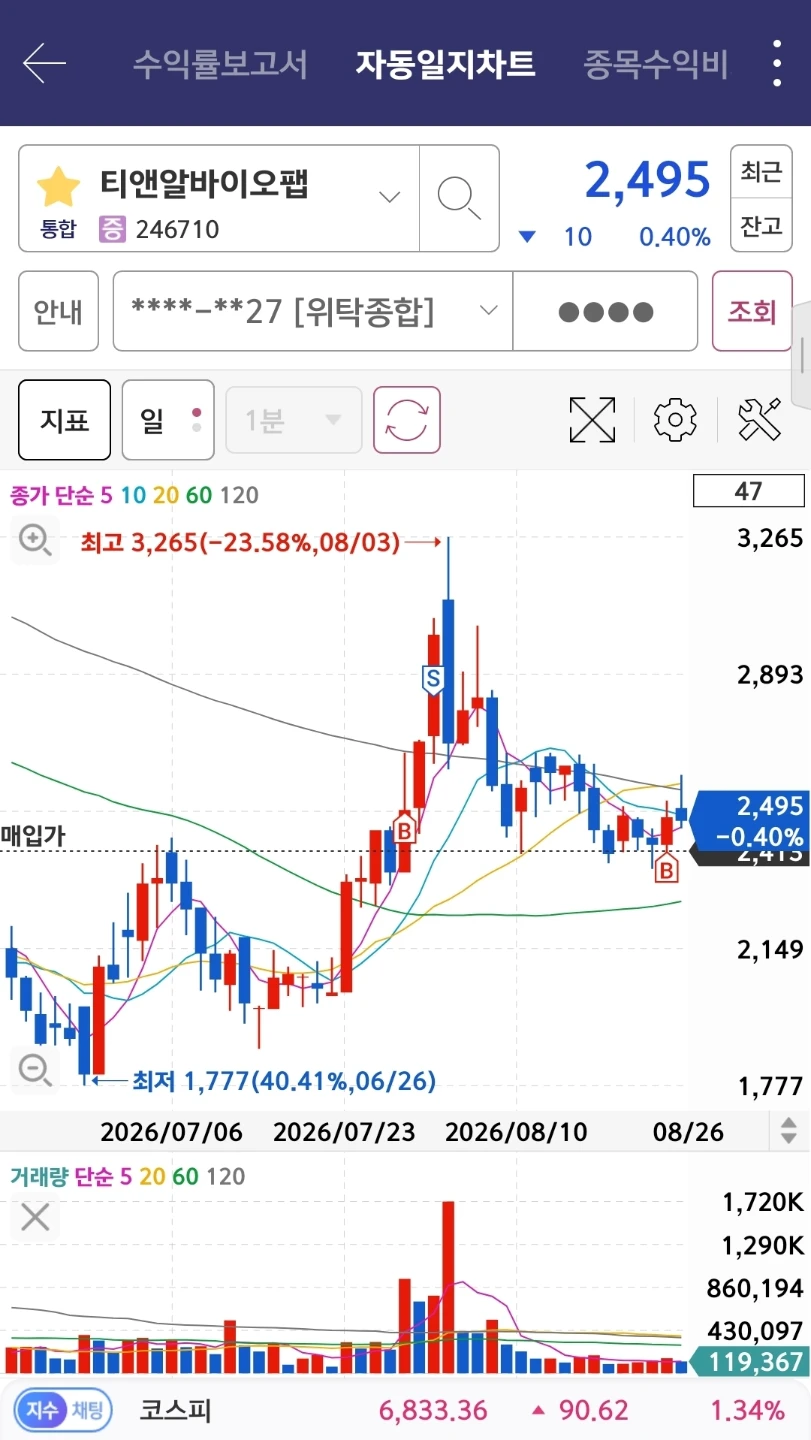Open the 지표 indicator settings
Screen dimensions: 811x1440
(x=65, y=420)
